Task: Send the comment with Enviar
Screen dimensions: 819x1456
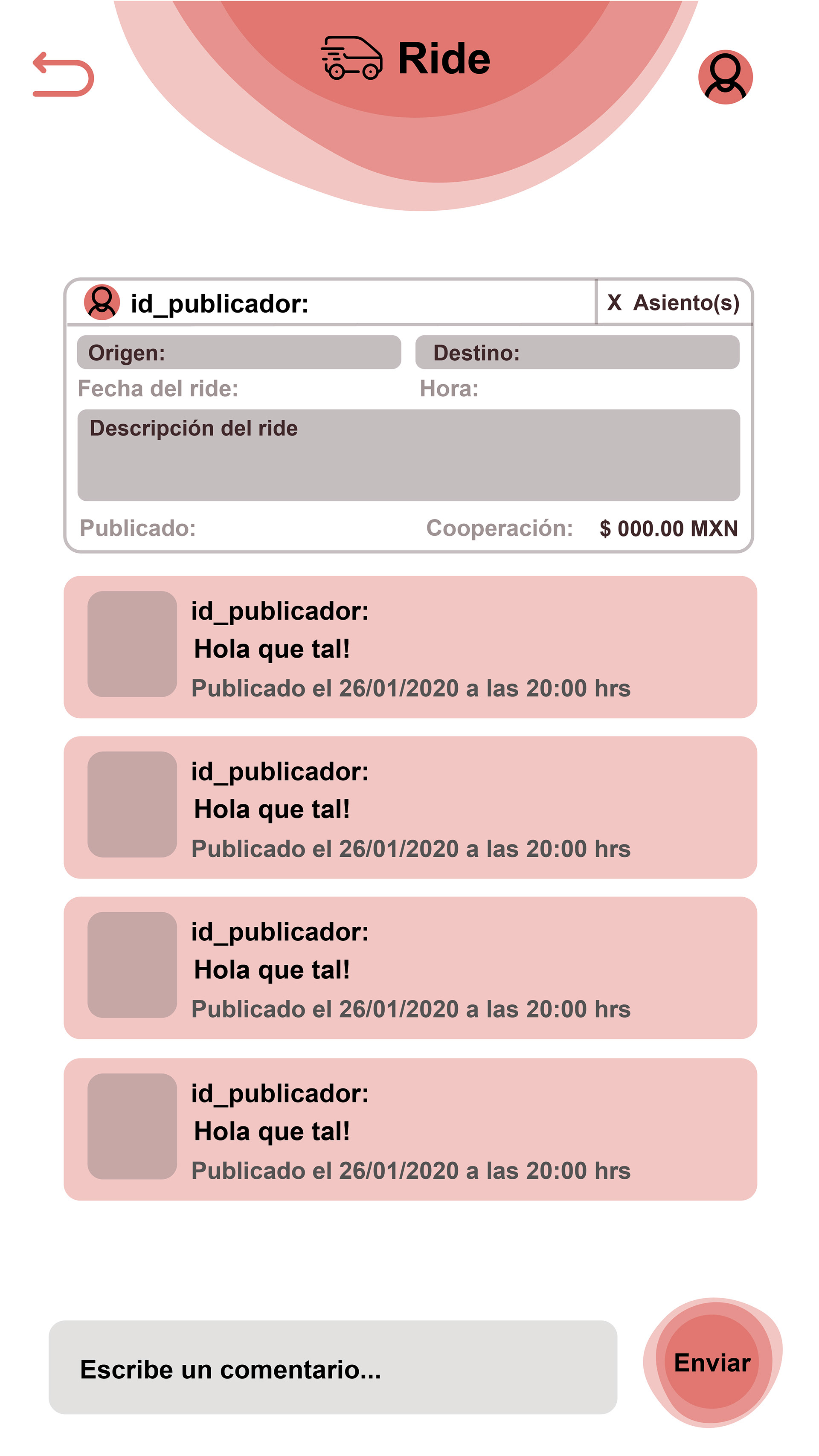Action: [x=712, y=1362]
